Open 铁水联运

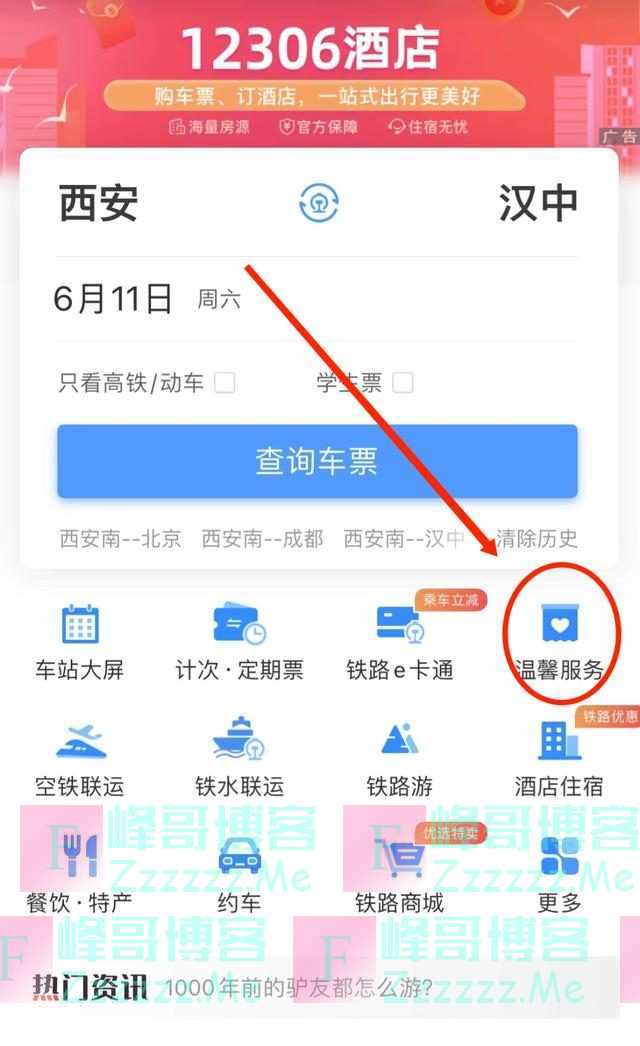coord(239,758)
